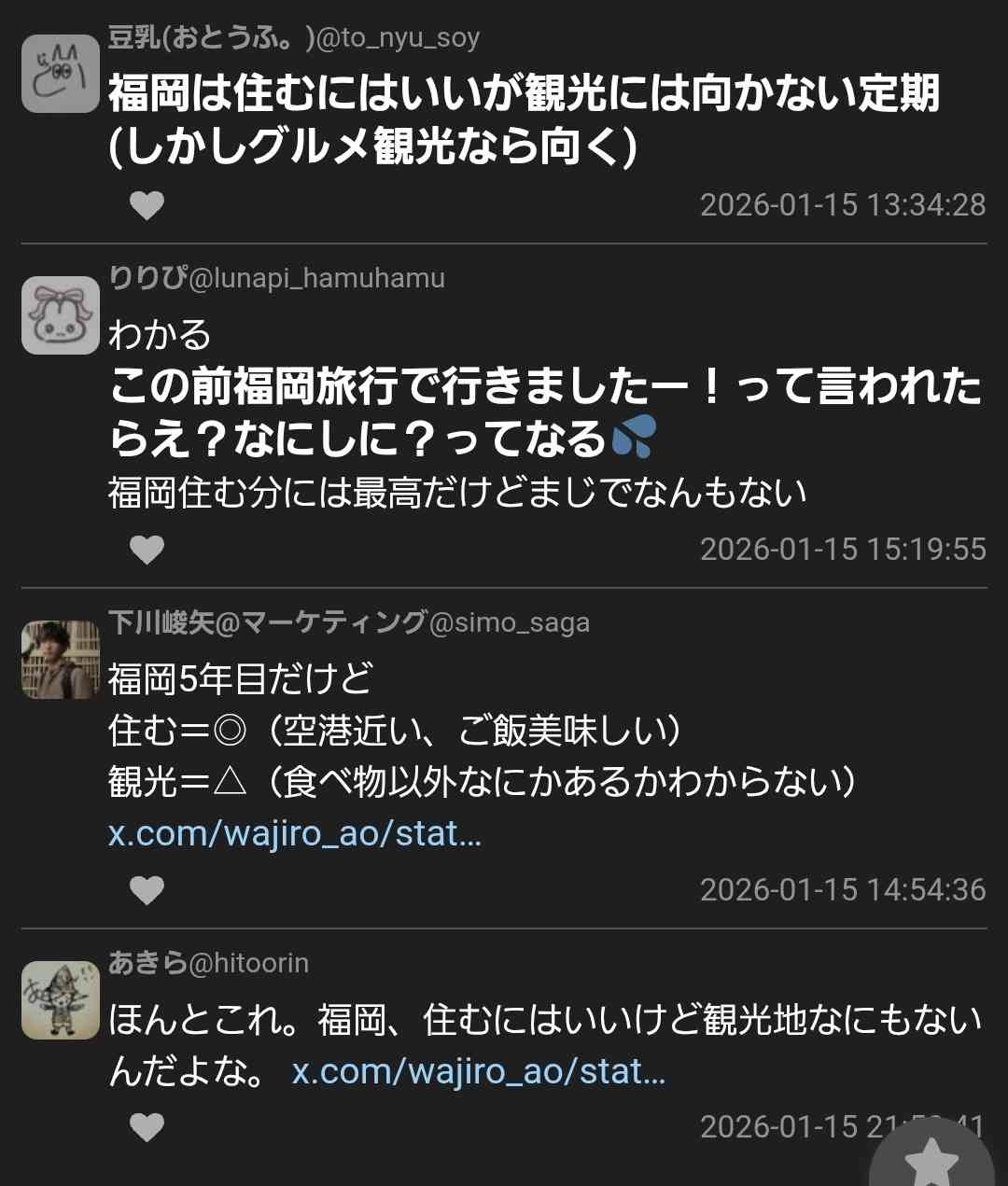Open the x.com link in あきら's post

[479, 1071]
